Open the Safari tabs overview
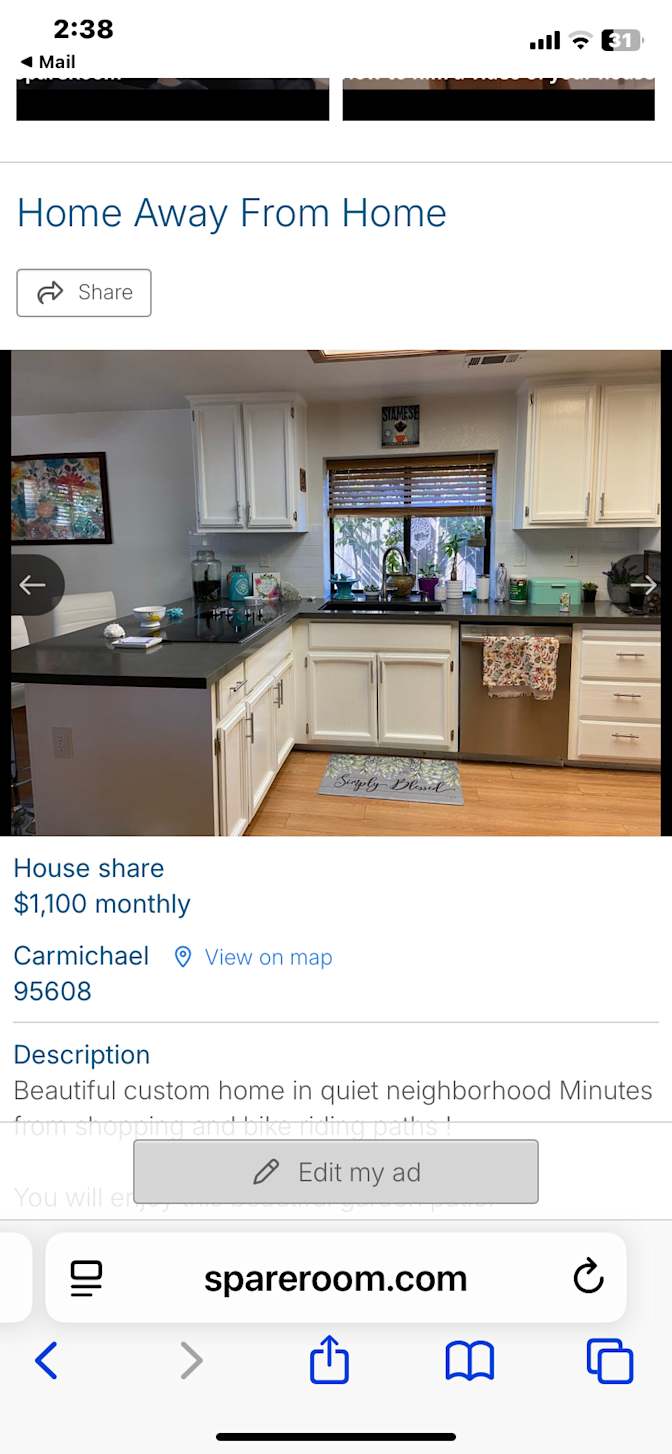 tap(610, 1361)
